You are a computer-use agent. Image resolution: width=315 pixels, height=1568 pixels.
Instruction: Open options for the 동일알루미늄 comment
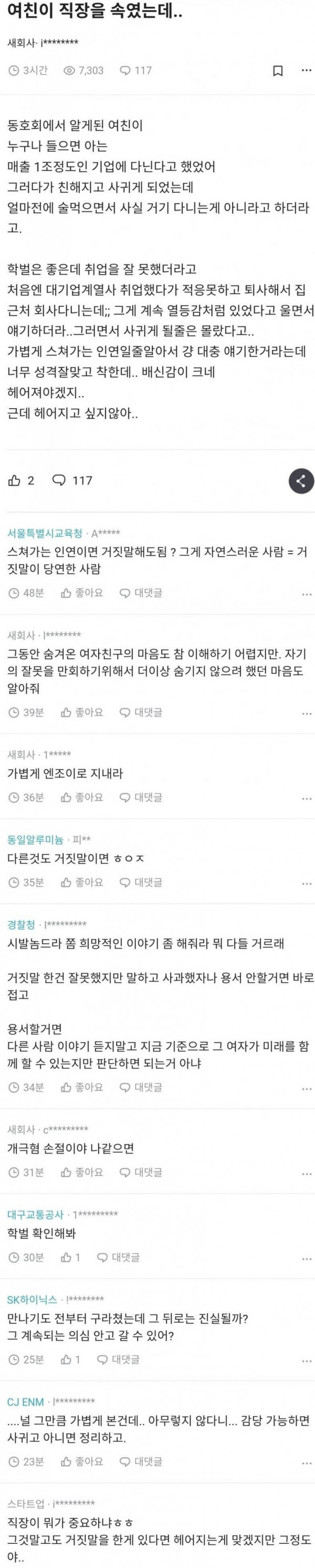coord(307,883)
